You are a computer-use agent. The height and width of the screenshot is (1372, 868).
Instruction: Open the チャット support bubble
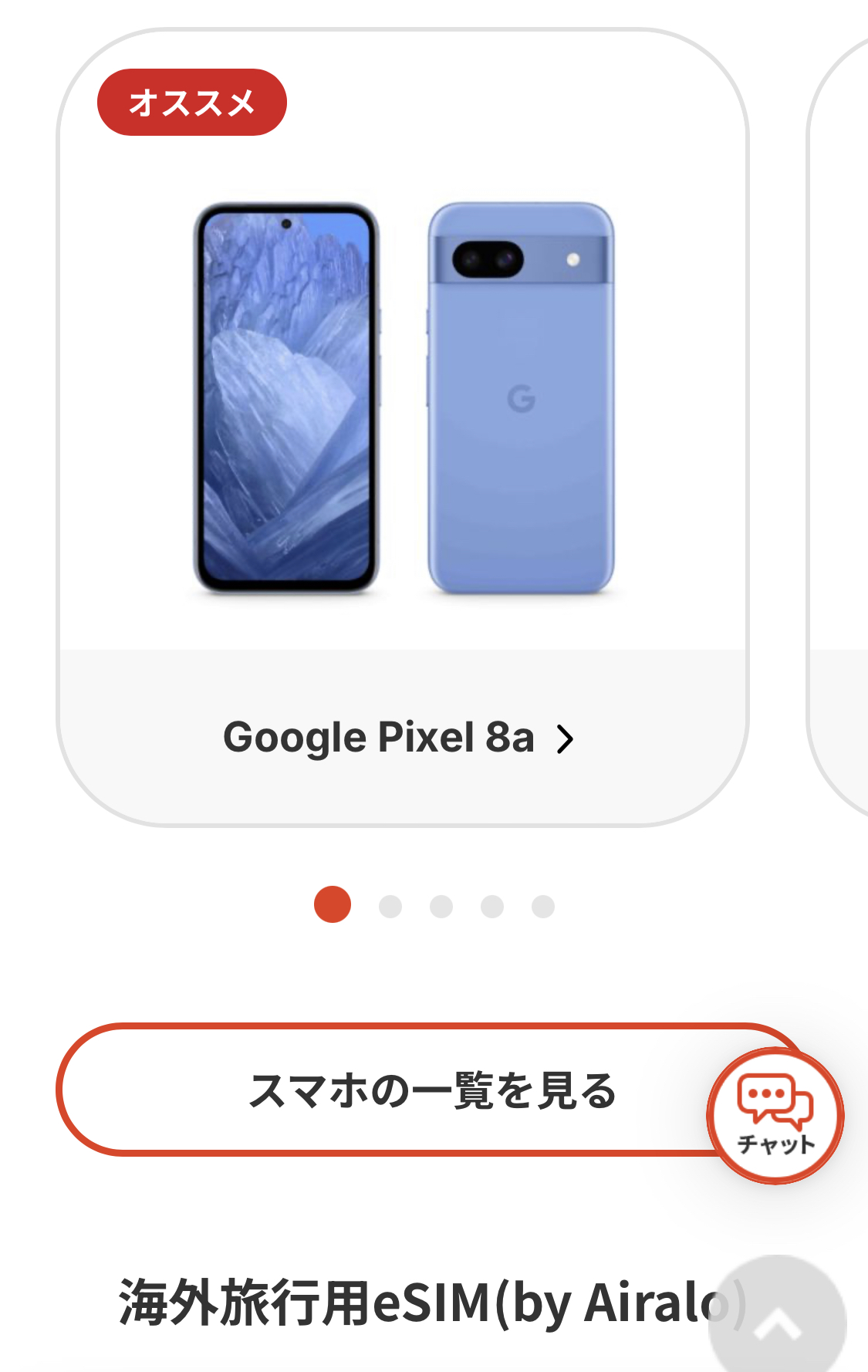pos(775,1116)
